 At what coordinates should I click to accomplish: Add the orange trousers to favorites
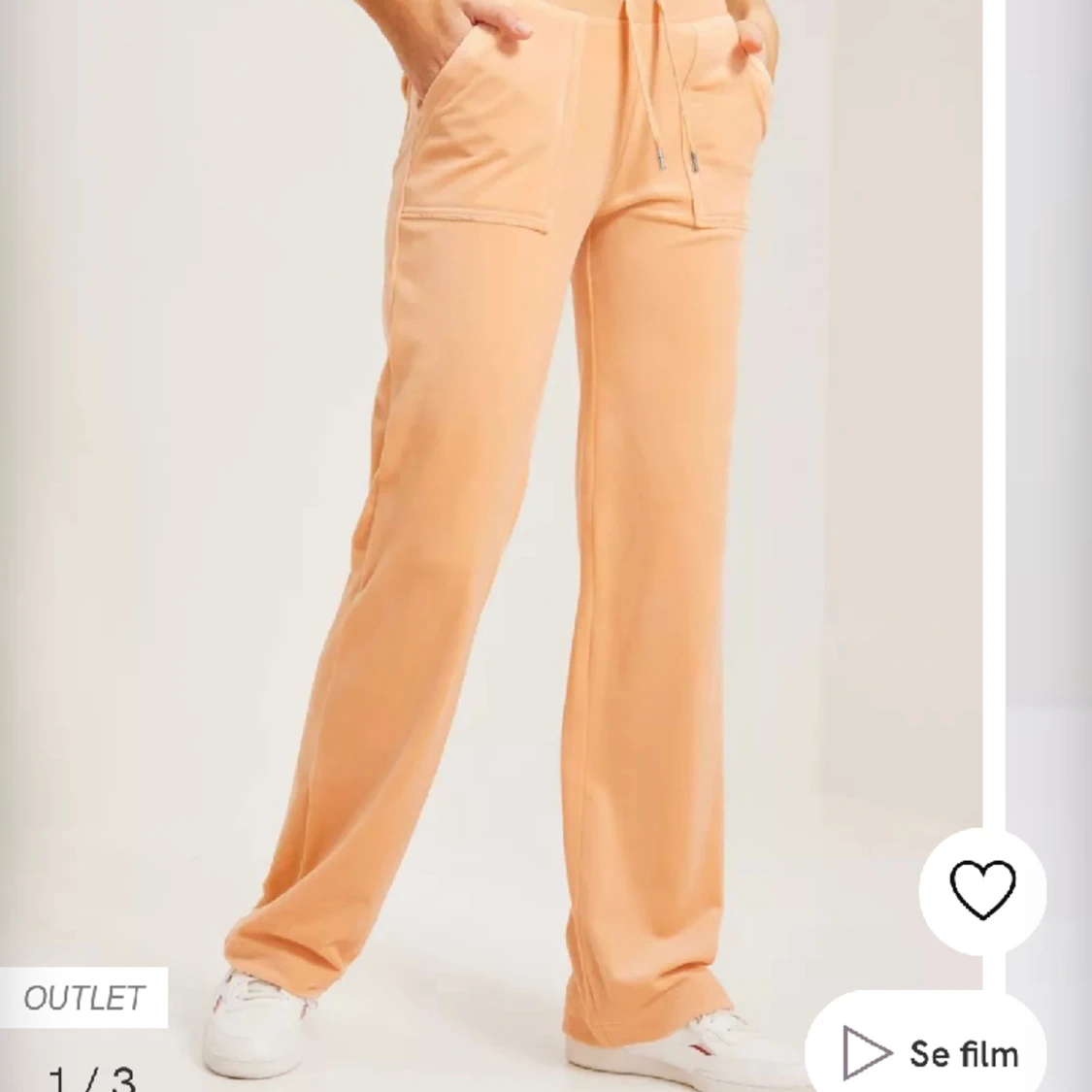pos(982,890)
